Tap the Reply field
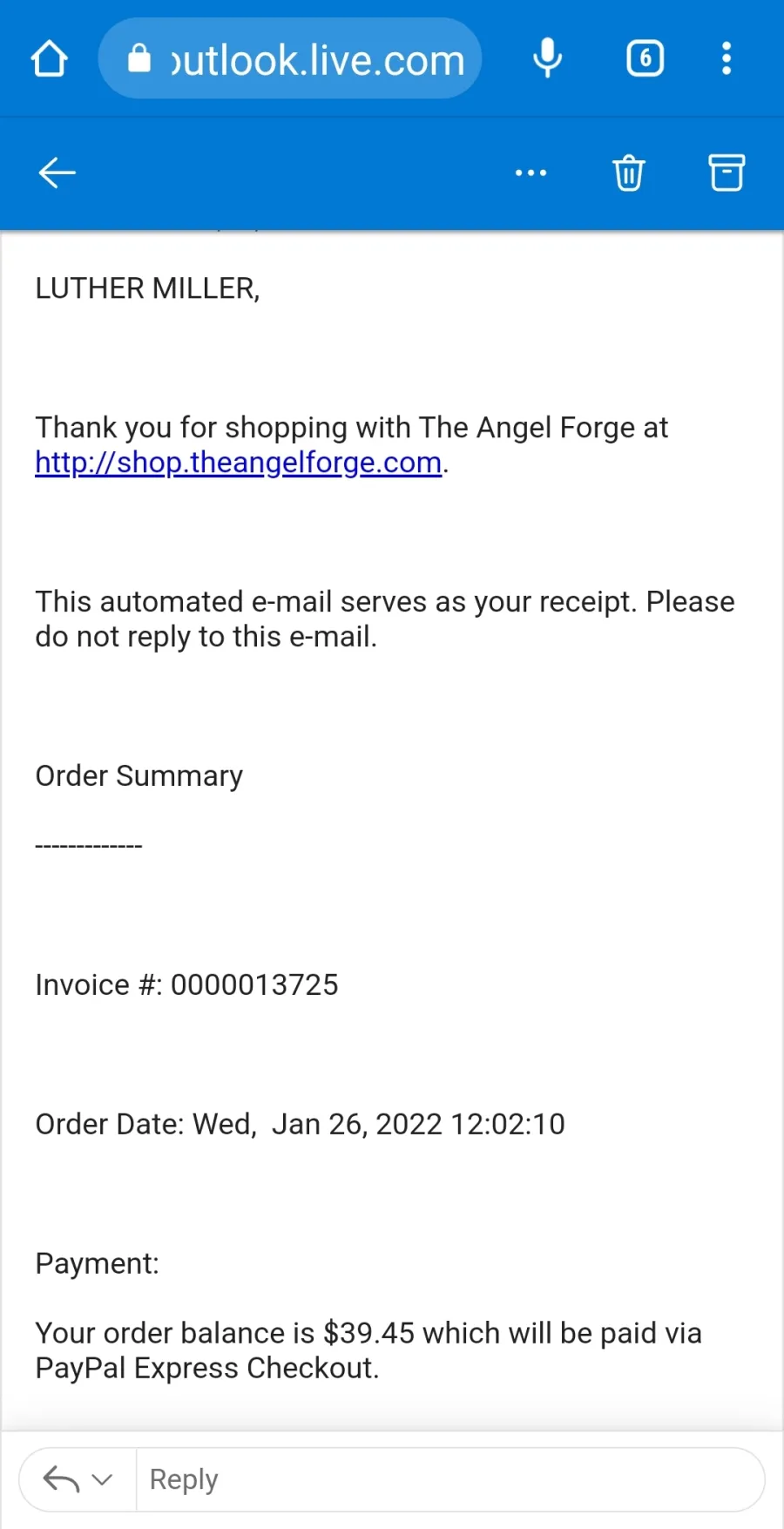 tap(449, 1479)
